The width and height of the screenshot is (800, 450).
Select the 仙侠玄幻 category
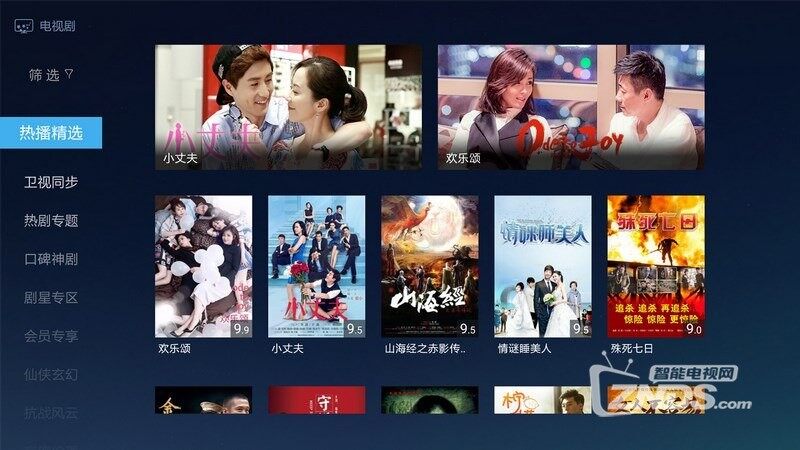click(51, 374)
